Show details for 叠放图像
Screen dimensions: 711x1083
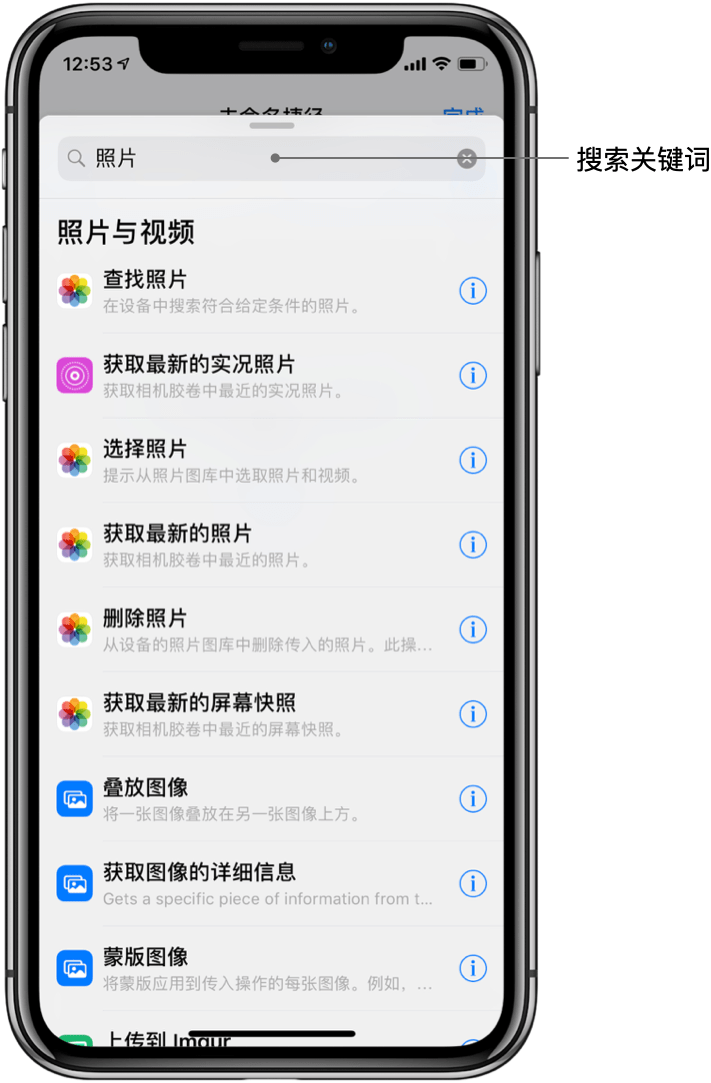[473, 799]
